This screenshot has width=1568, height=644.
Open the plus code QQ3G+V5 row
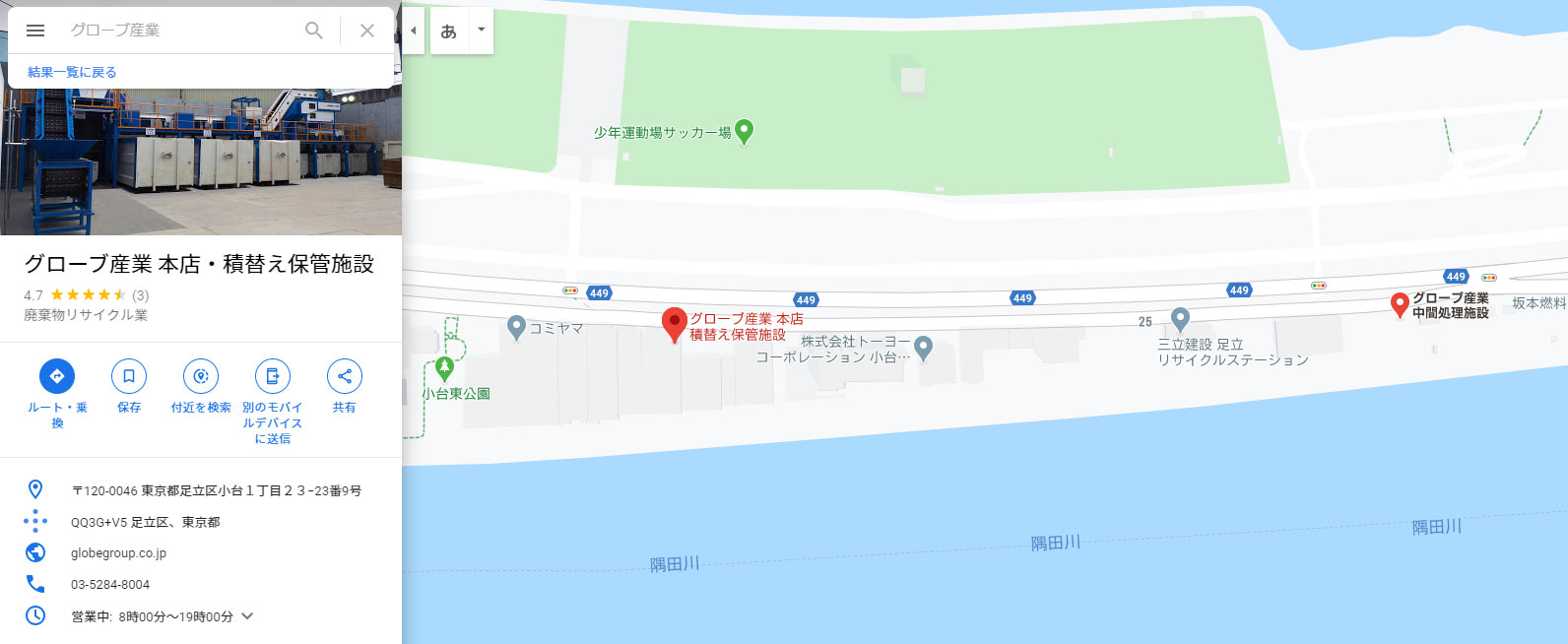[x=145, y=522]
